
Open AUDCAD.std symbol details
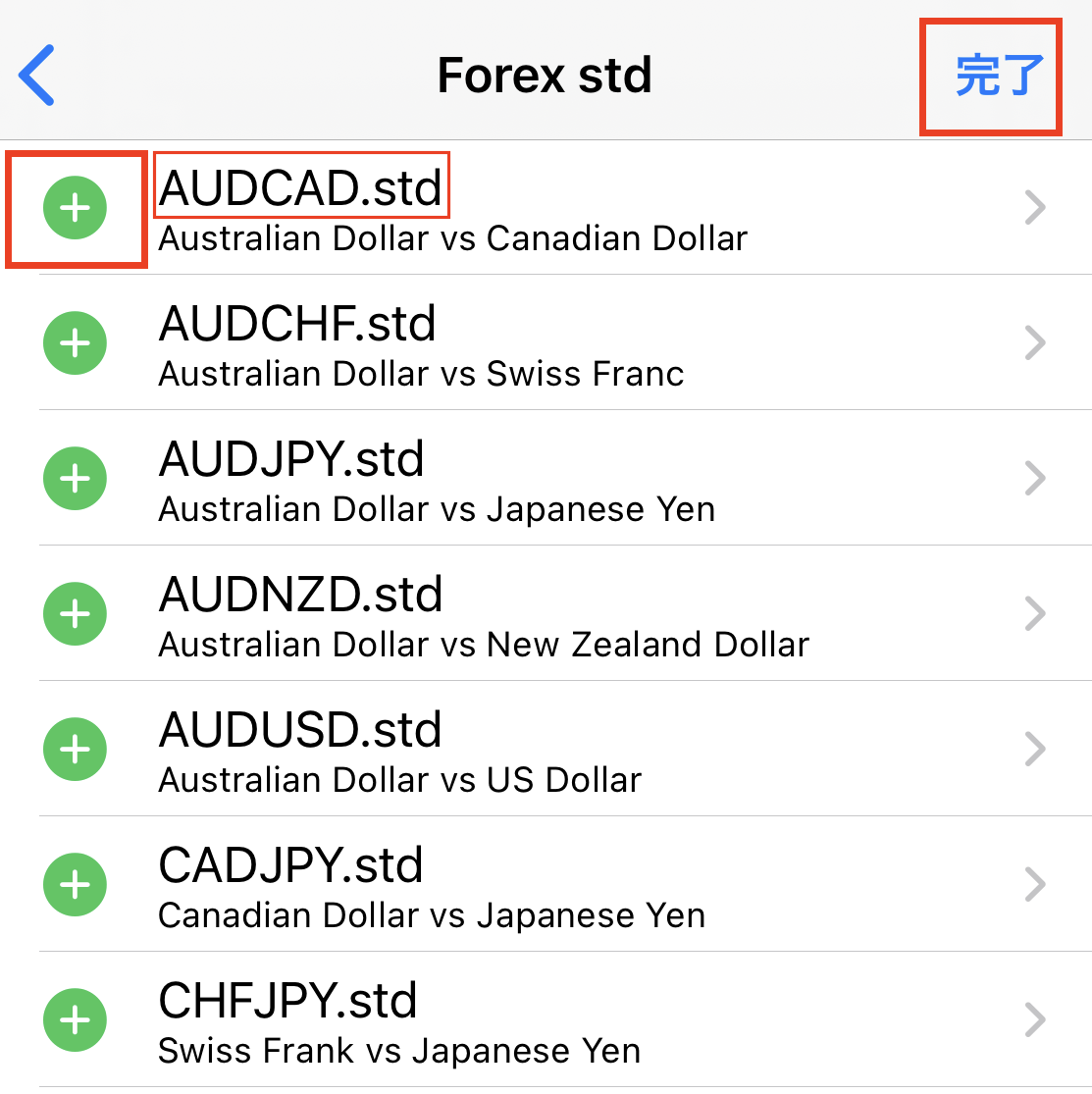click(1035, 208)
